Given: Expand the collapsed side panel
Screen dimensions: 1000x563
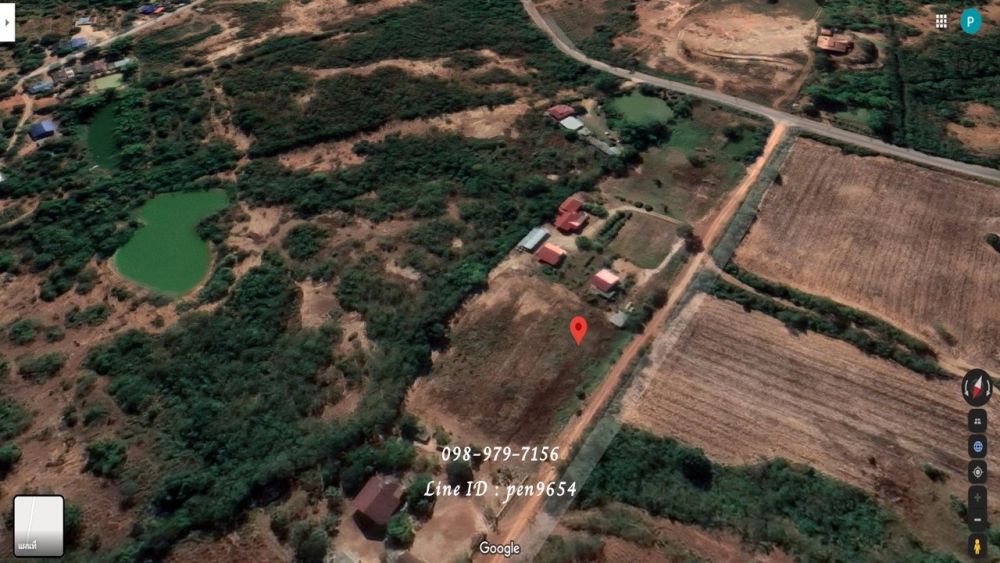Looking at the screenshot, I should pos(7,21).
